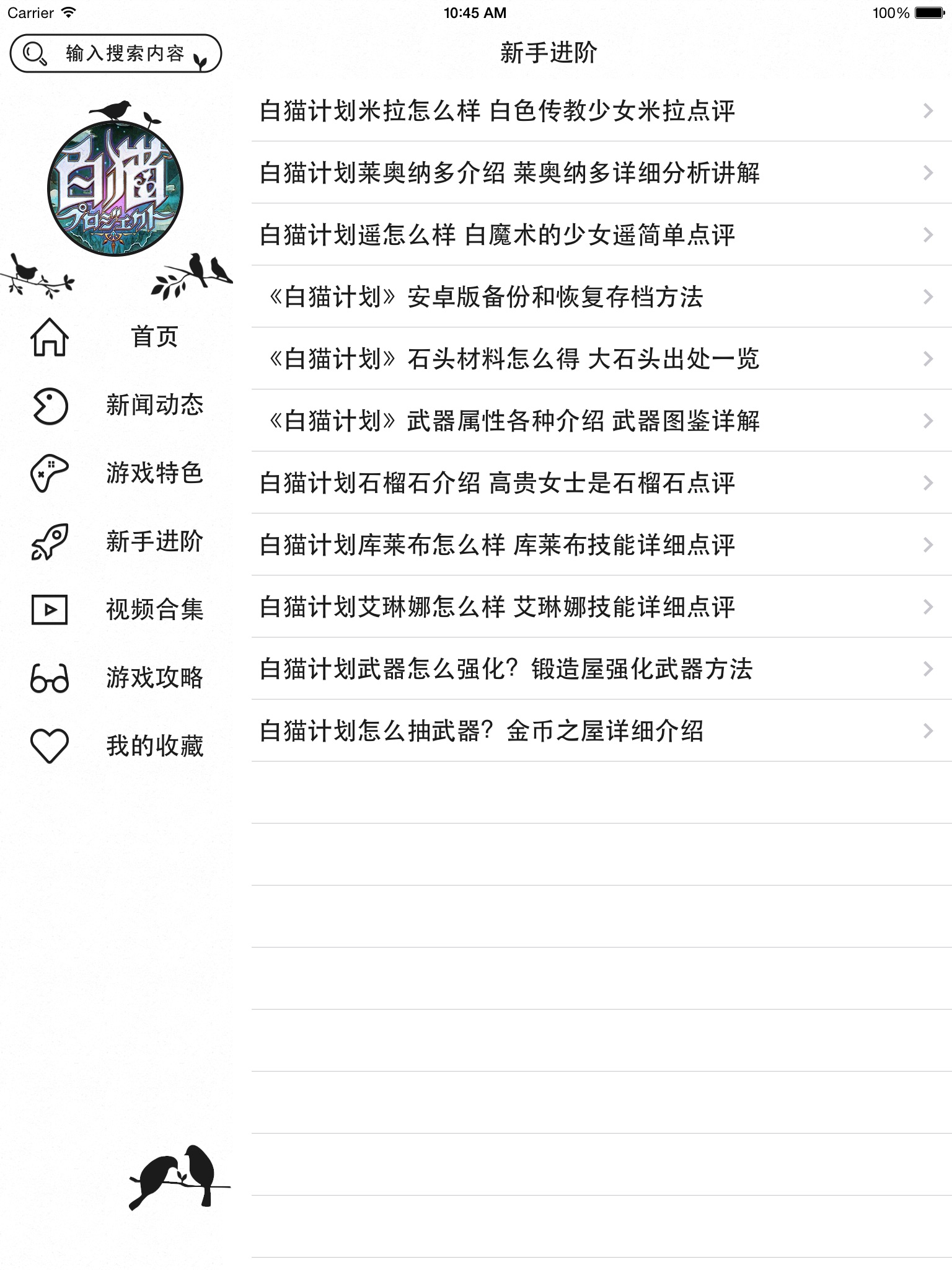Open the 艾琳娜怎么样 article
952x1270 pixels.
[601, 606]
